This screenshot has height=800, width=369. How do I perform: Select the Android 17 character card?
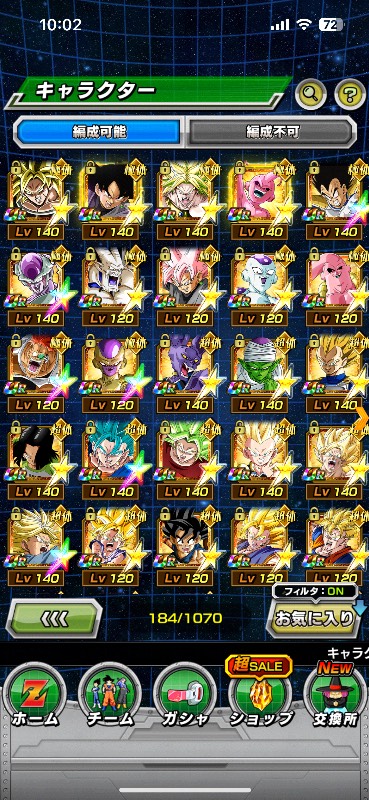click(36, 460)
